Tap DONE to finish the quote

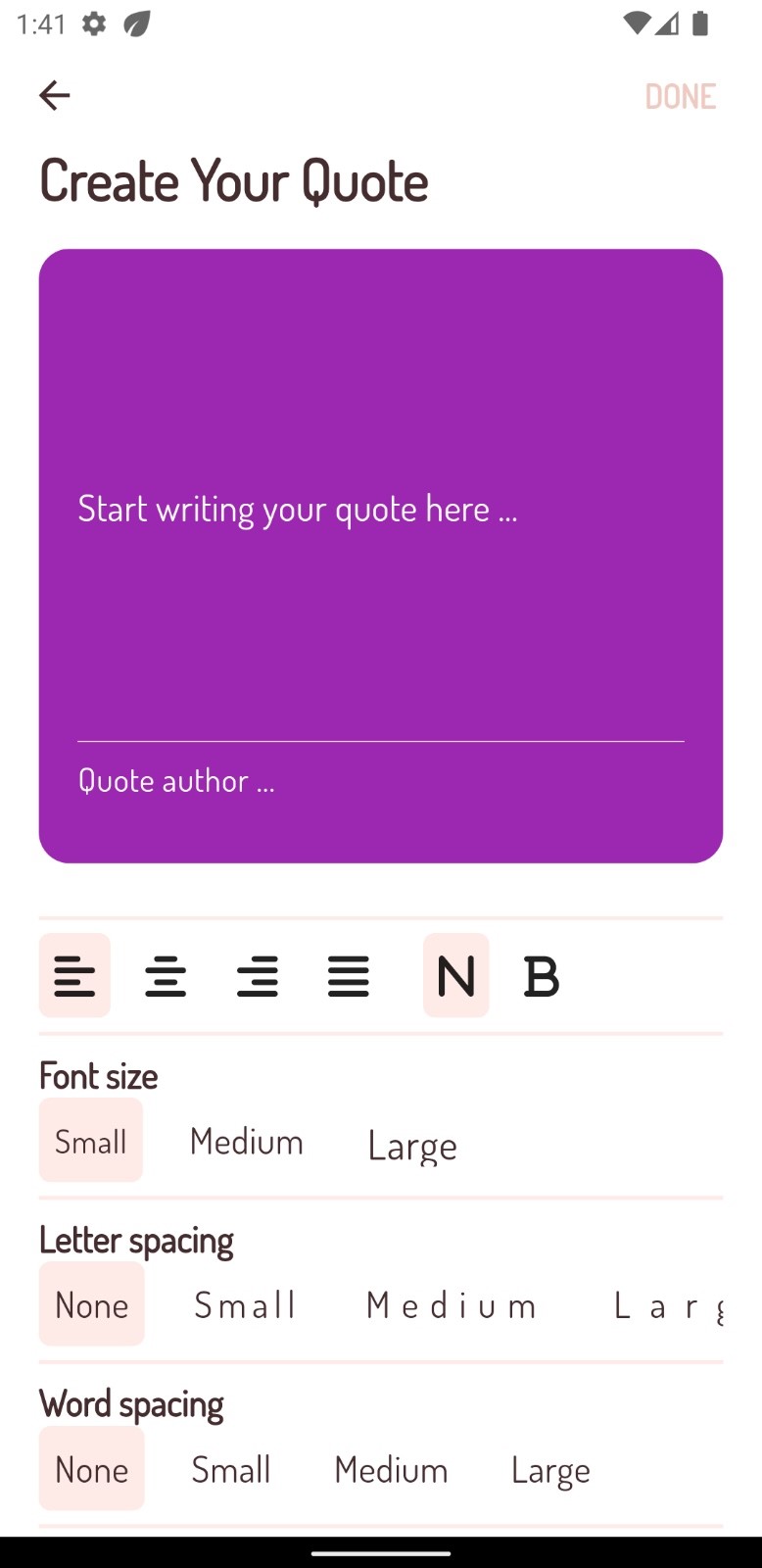(x=680, y=96)
